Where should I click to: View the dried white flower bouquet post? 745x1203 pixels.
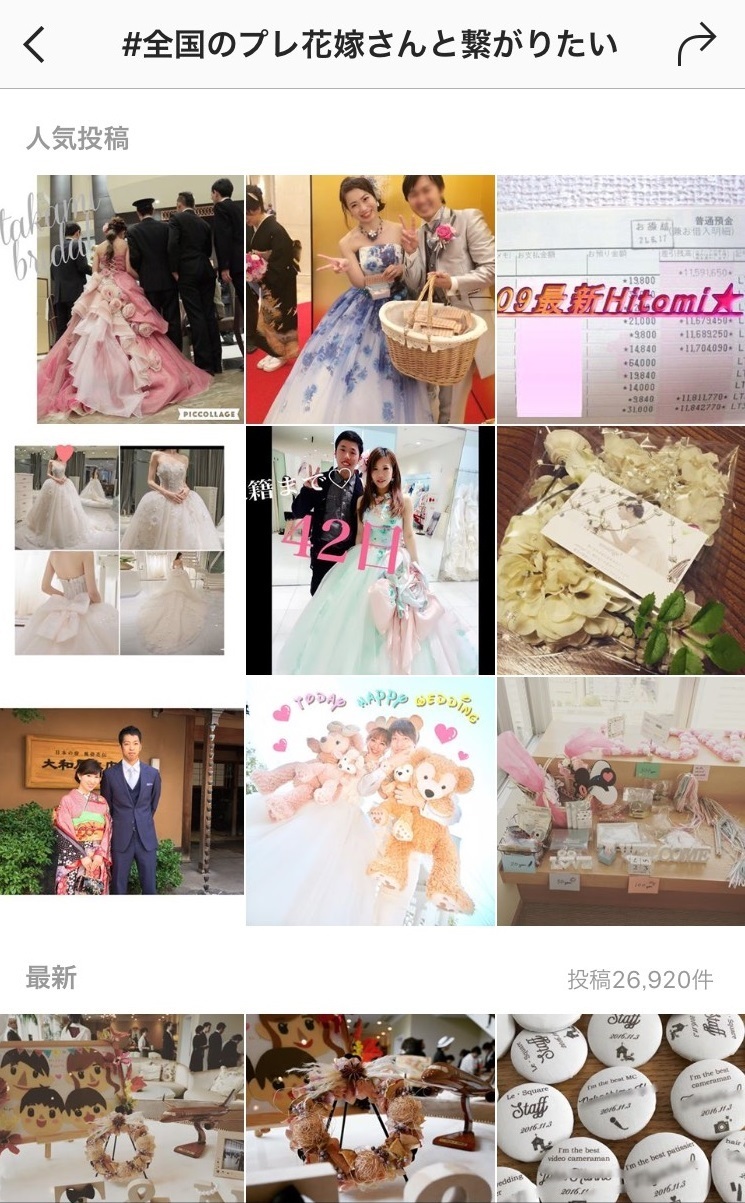tap(620, 551)
